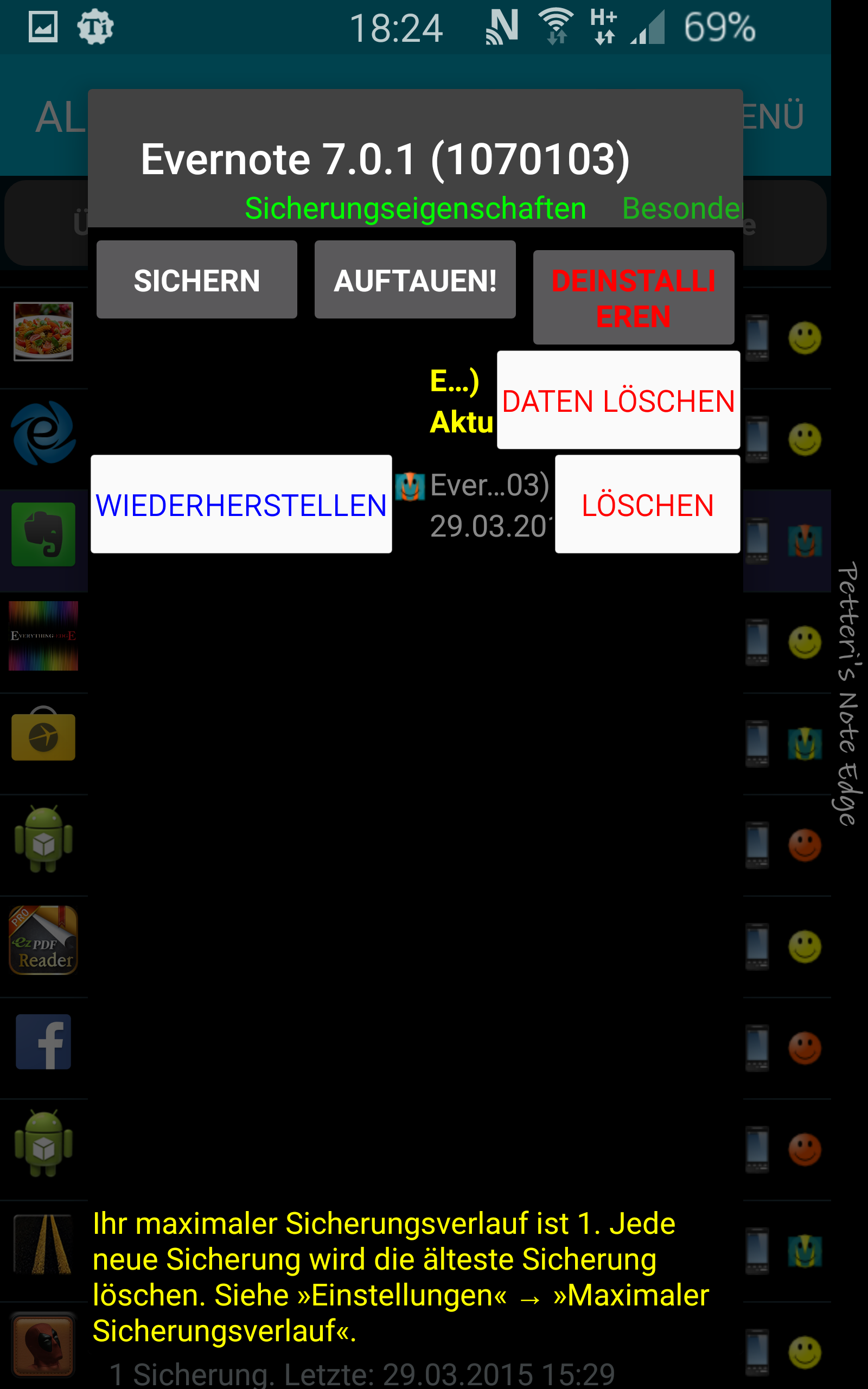Tap DEINSTALLIEREN to uninstall Evernote
The height and width of the screenshot is (1389, 868).
click(634, 297)
